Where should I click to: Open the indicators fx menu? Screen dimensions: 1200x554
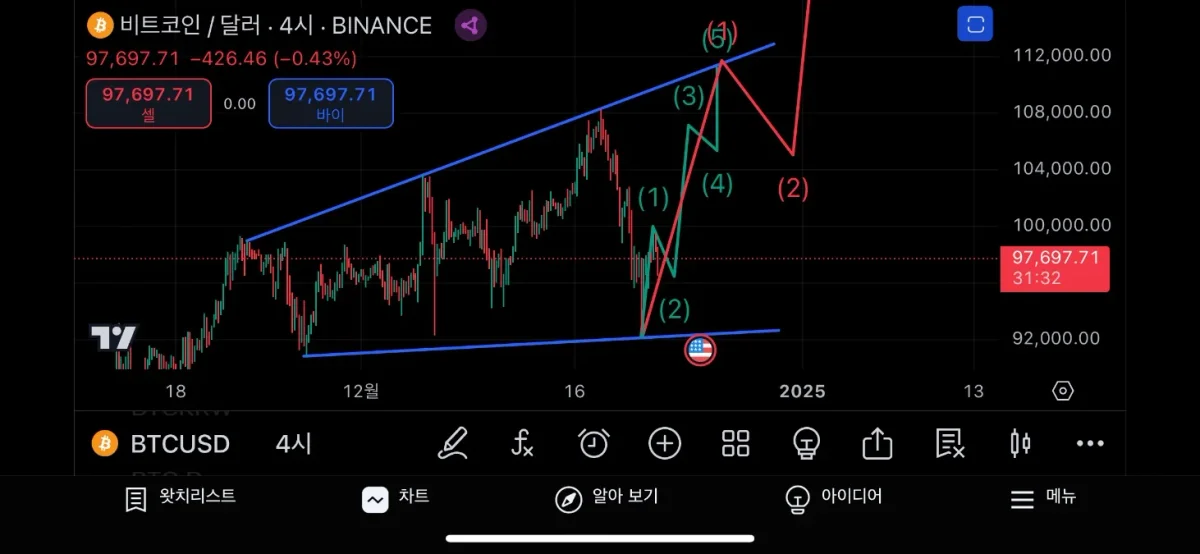[x=522, y=443]
